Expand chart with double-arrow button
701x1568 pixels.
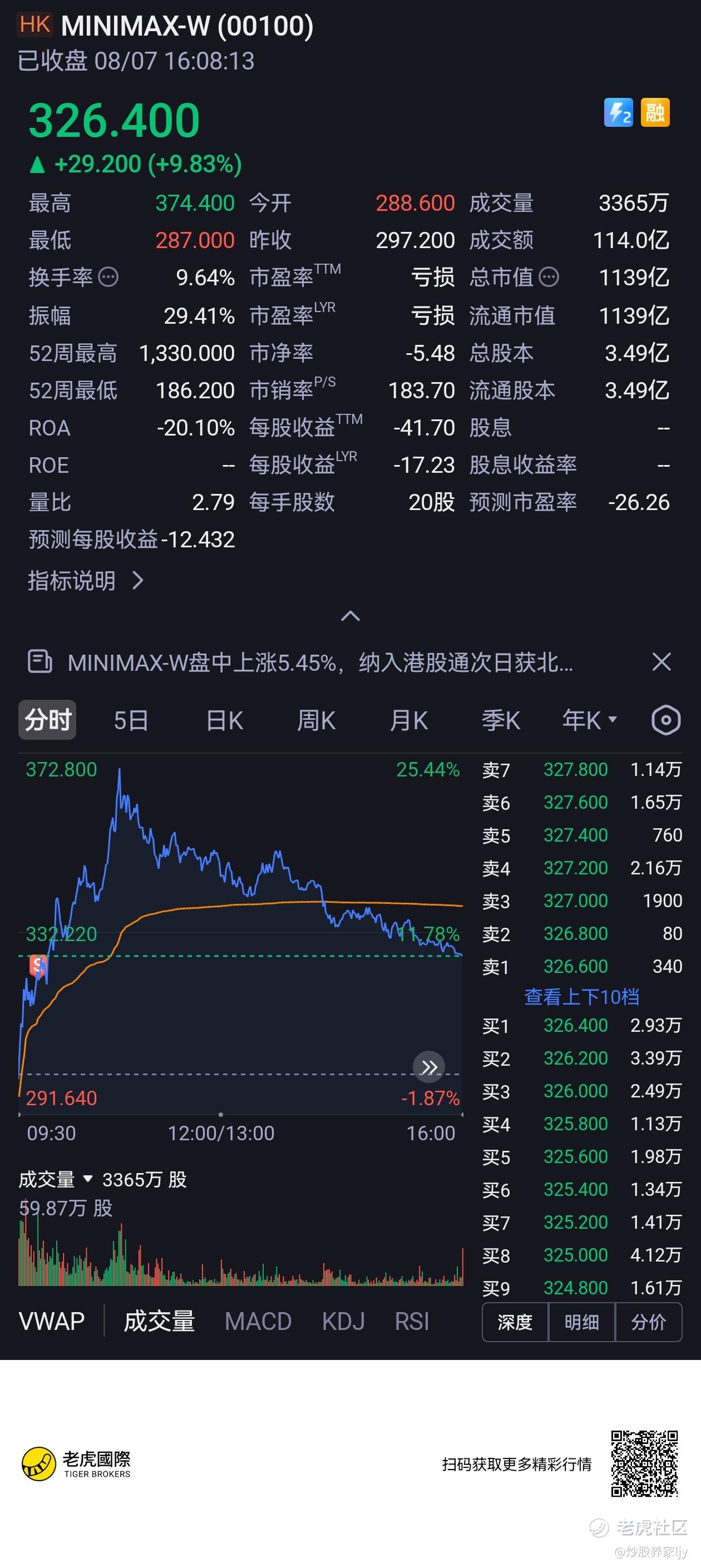(429, 1067)
